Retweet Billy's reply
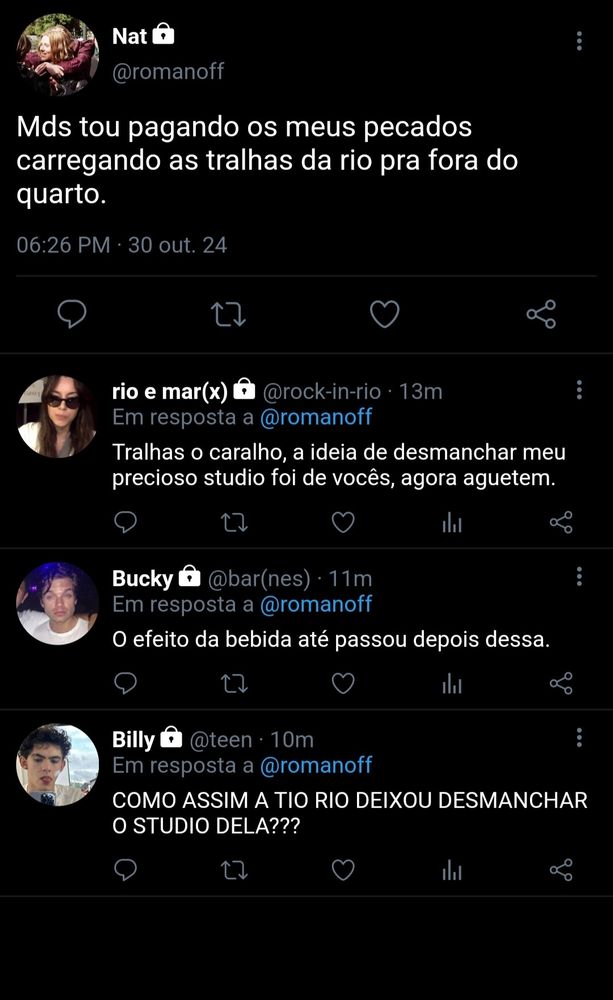Image resolution: width=613 pixels, height=1000 pixels. pos(234,870)
